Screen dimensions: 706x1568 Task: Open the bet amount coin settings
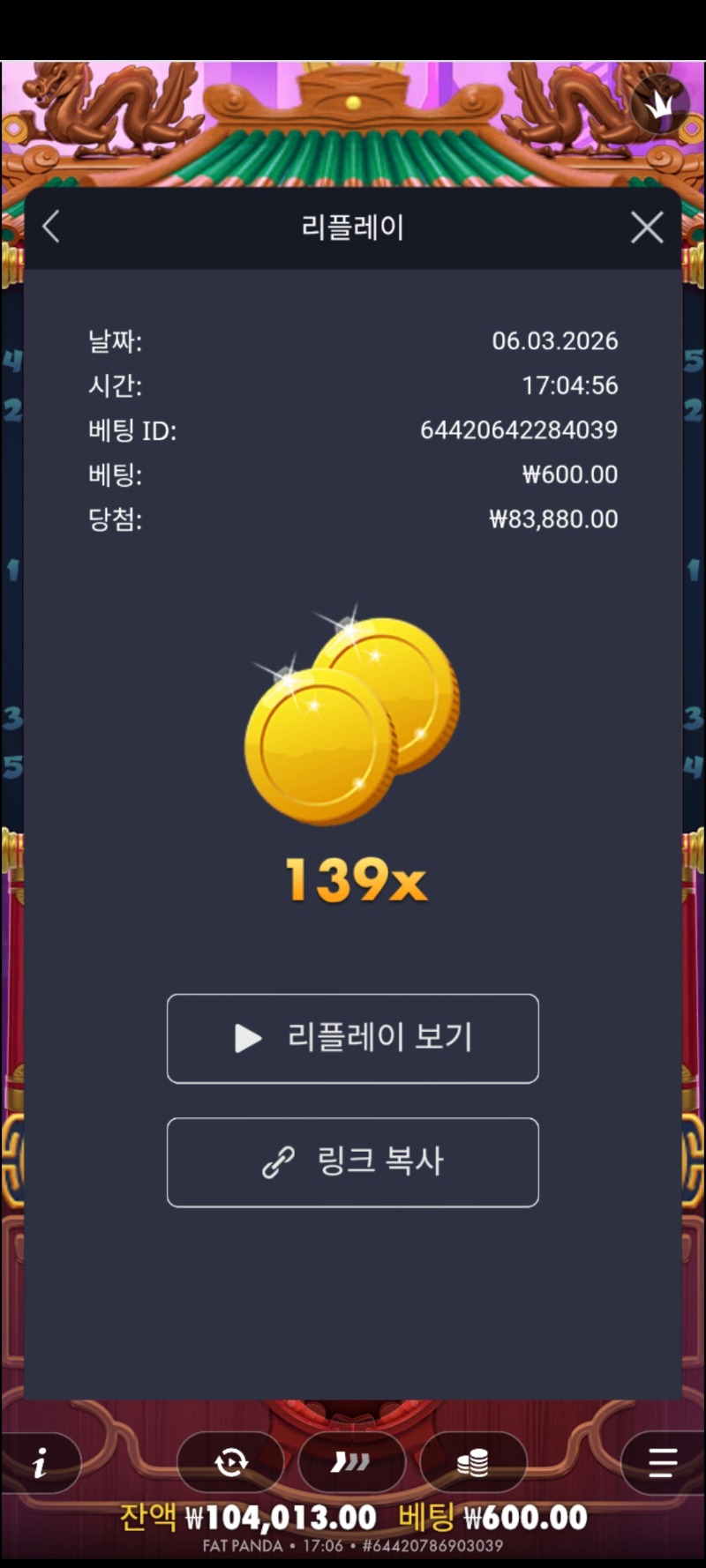point(473,1463)
